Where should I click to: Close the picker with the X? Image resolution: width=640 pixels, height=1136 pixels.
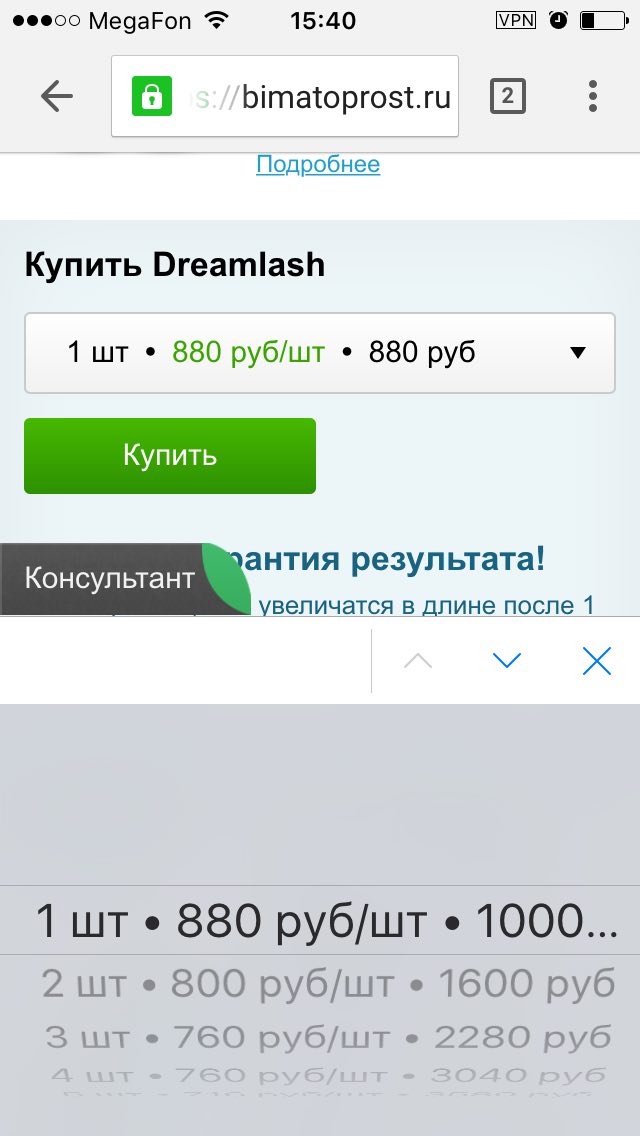coord(596,660)
